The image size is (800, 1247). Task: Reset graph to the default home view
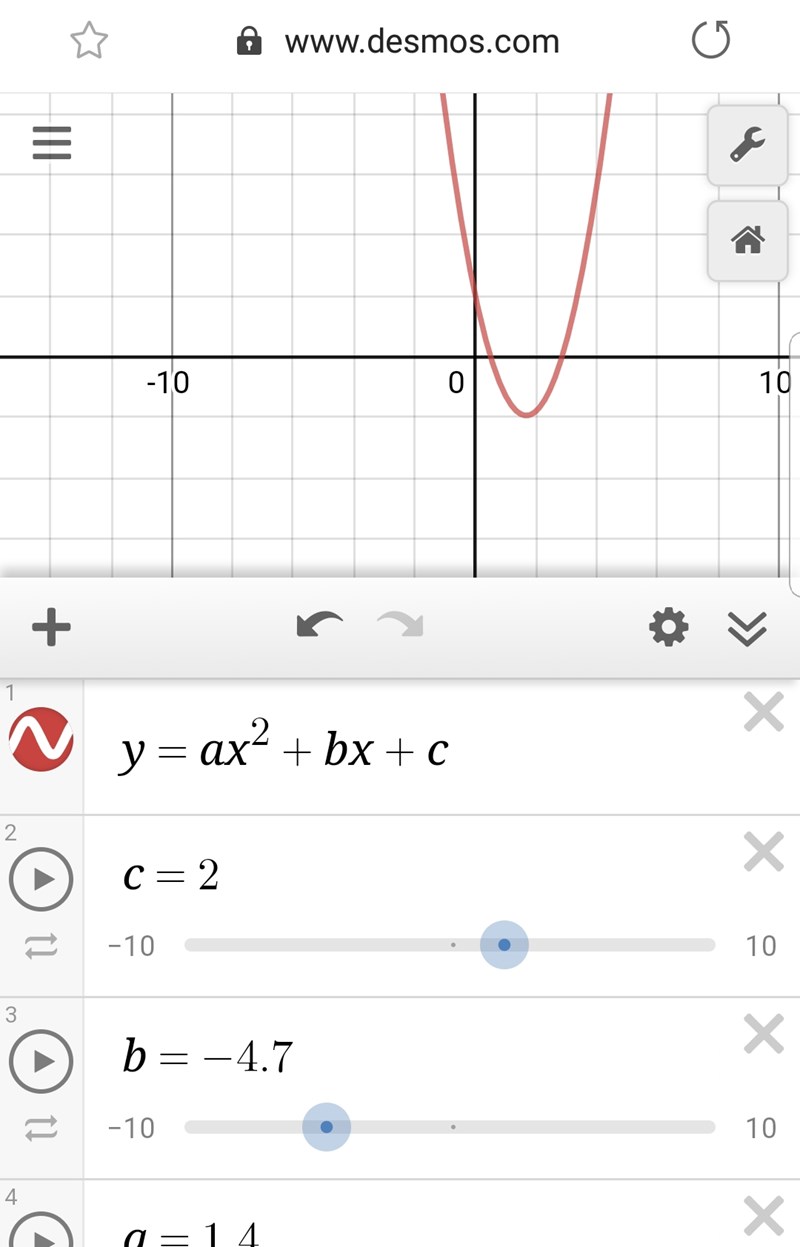coord(747,240)
